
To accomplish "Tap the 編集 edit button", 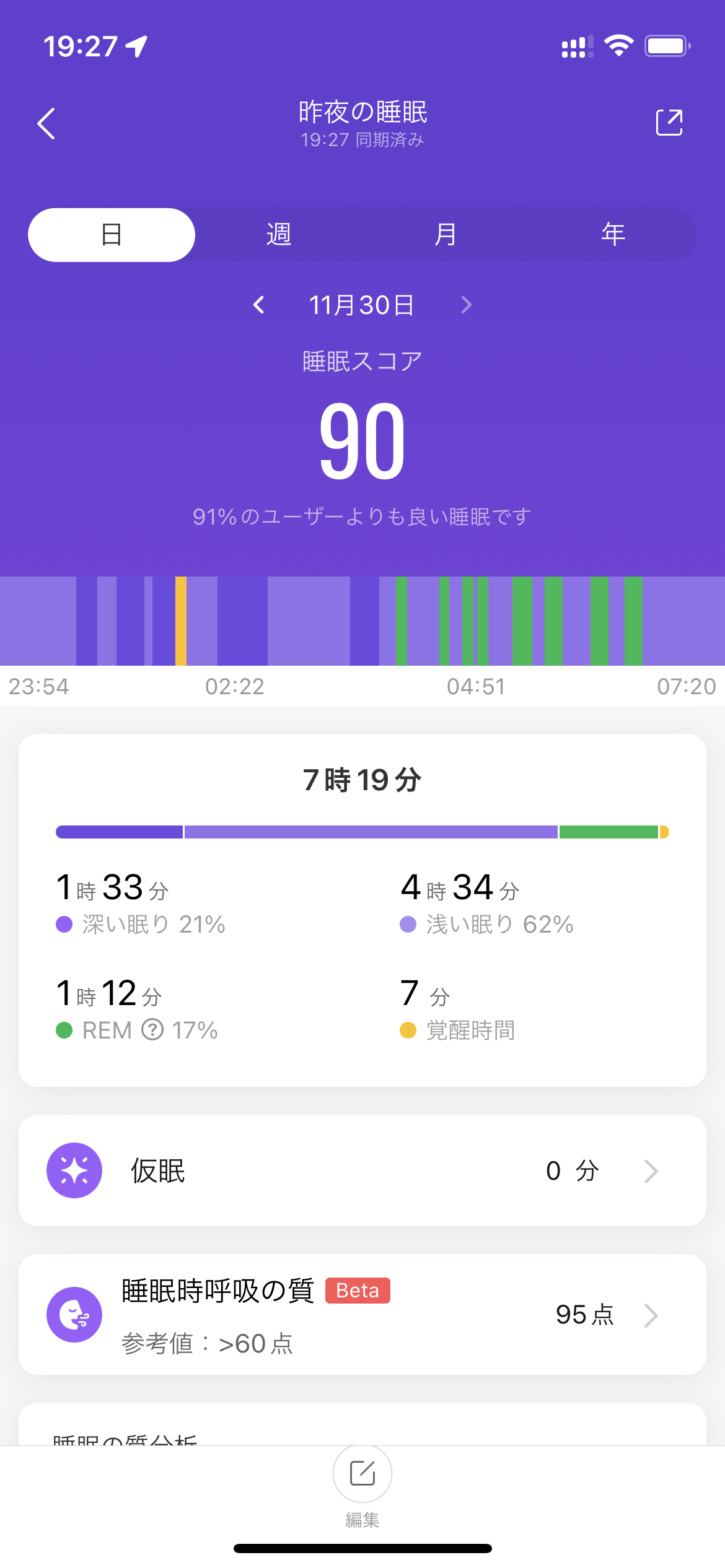I will click(x=362, y=1474).
